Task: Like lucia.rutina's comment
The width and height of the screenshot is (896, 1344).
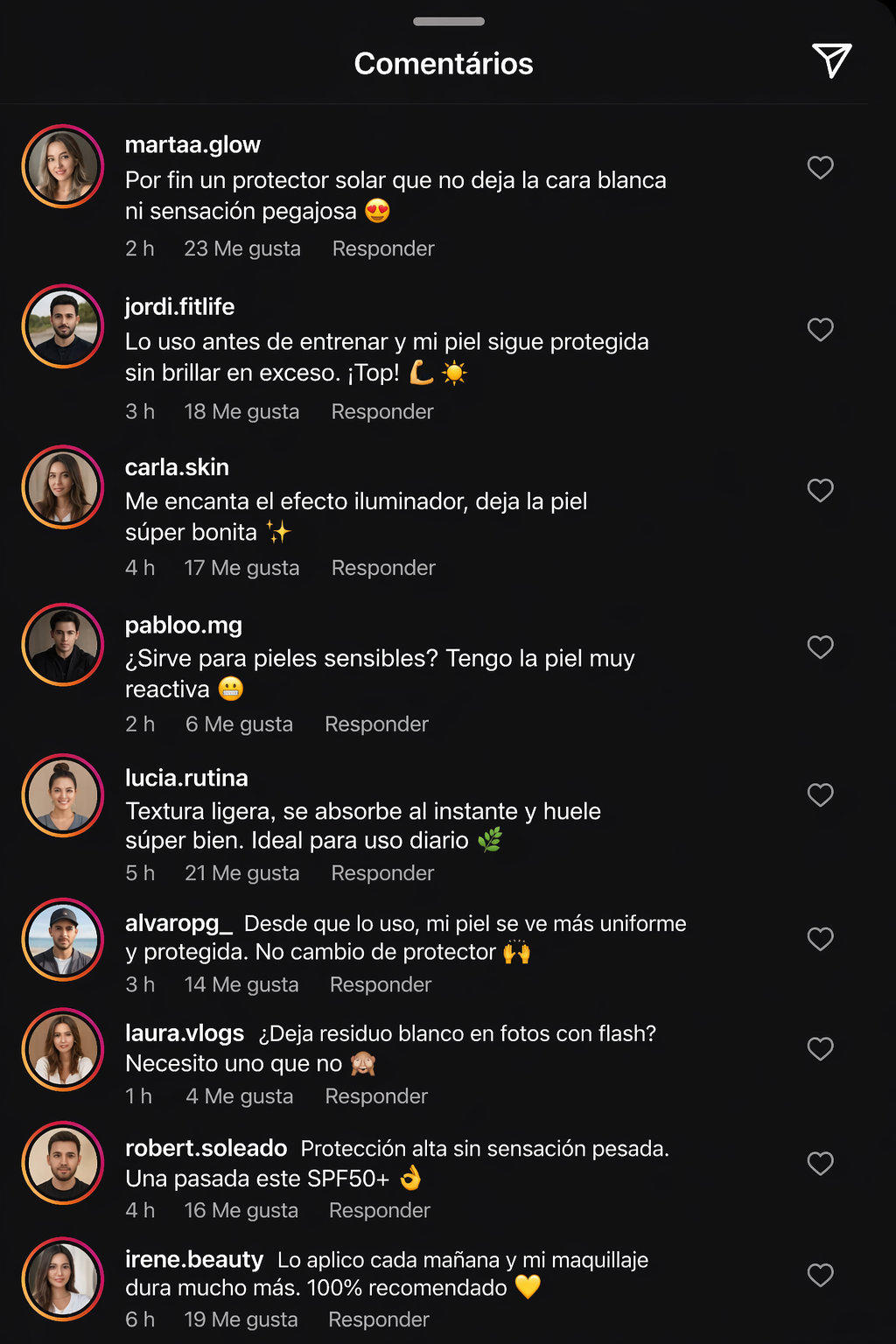Action: coord(820,794)
